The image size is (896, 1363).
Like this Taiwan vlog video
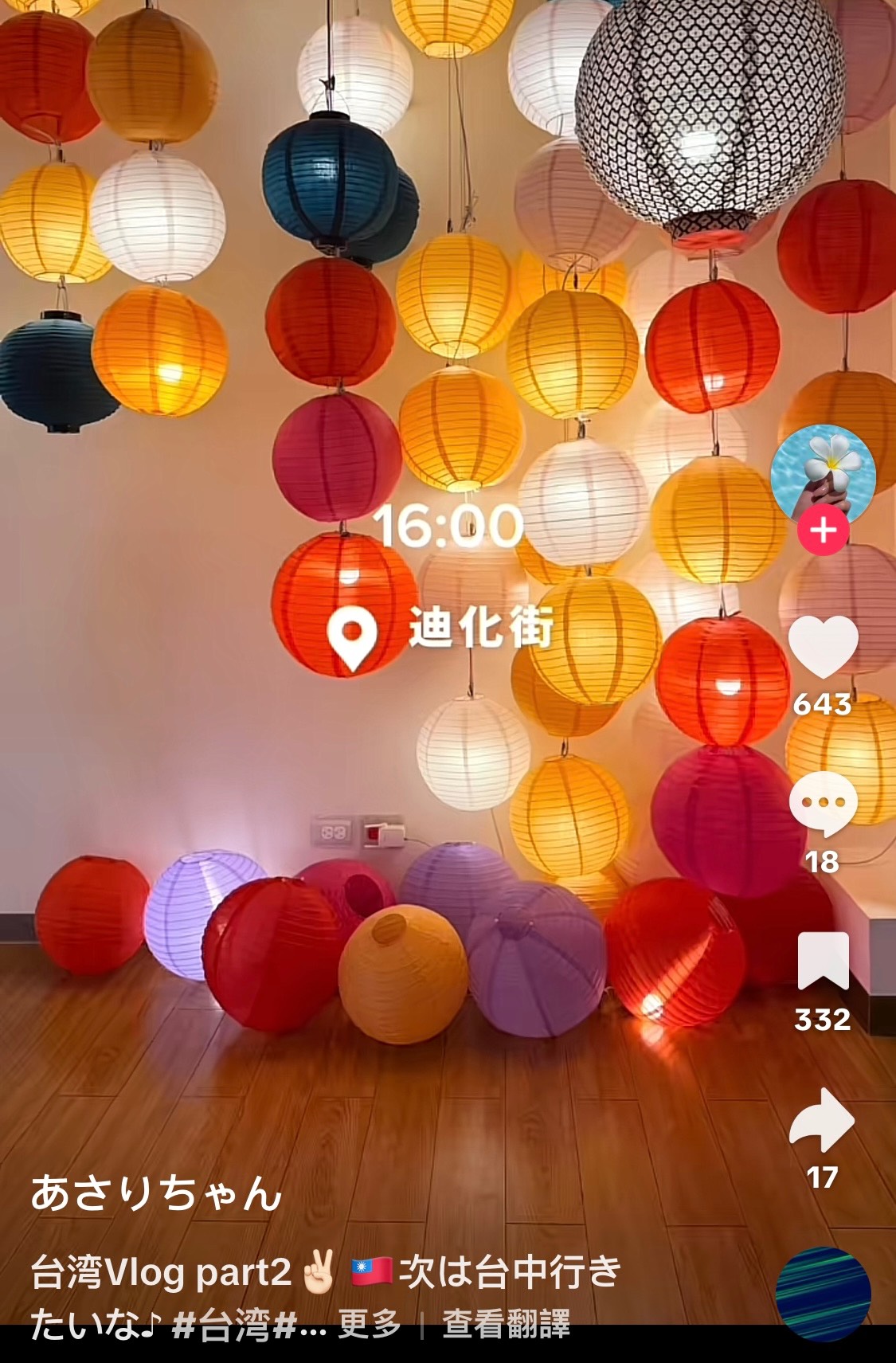823,647
